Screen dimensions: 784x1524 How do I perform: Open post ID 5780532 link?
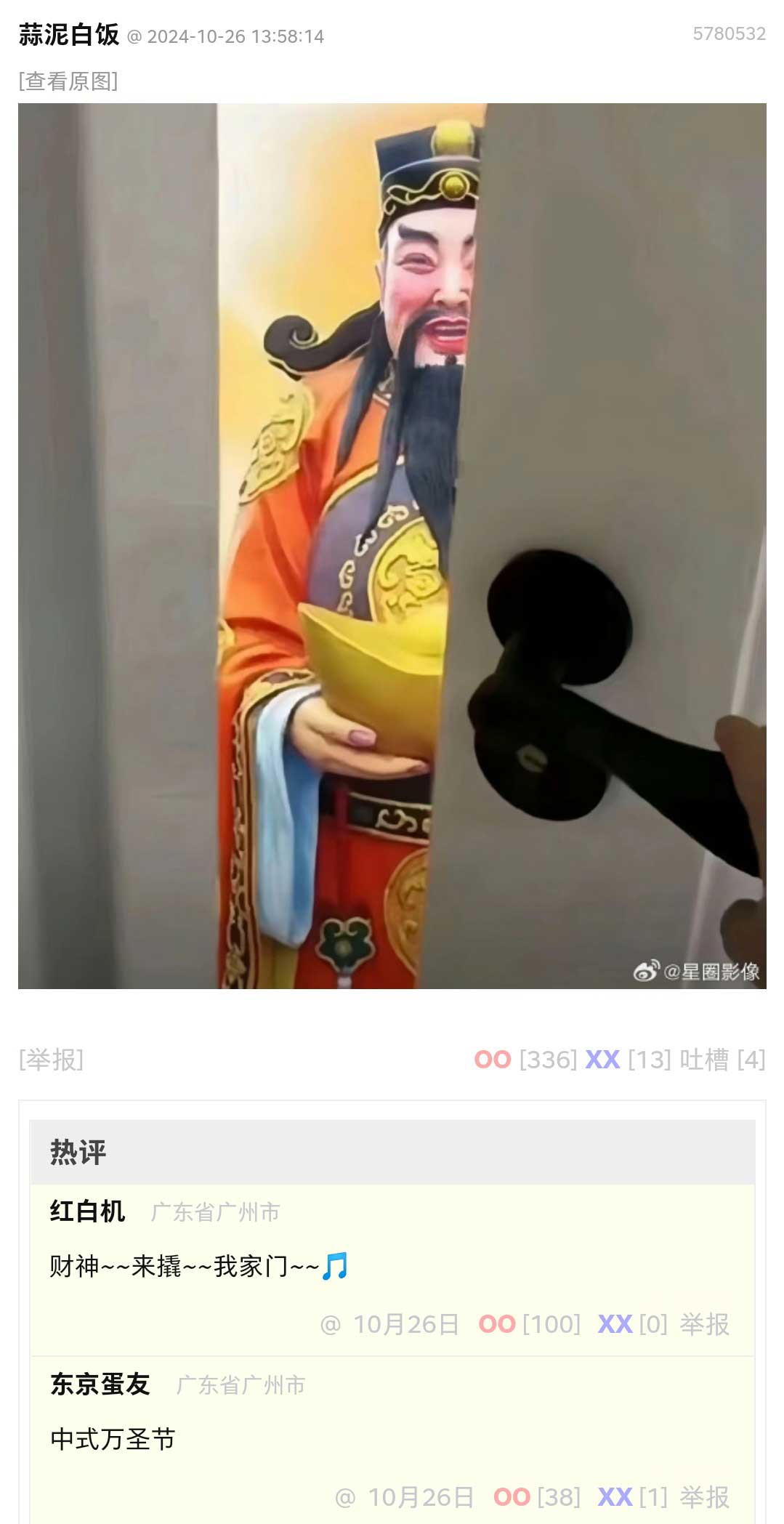tap(729, 34)
